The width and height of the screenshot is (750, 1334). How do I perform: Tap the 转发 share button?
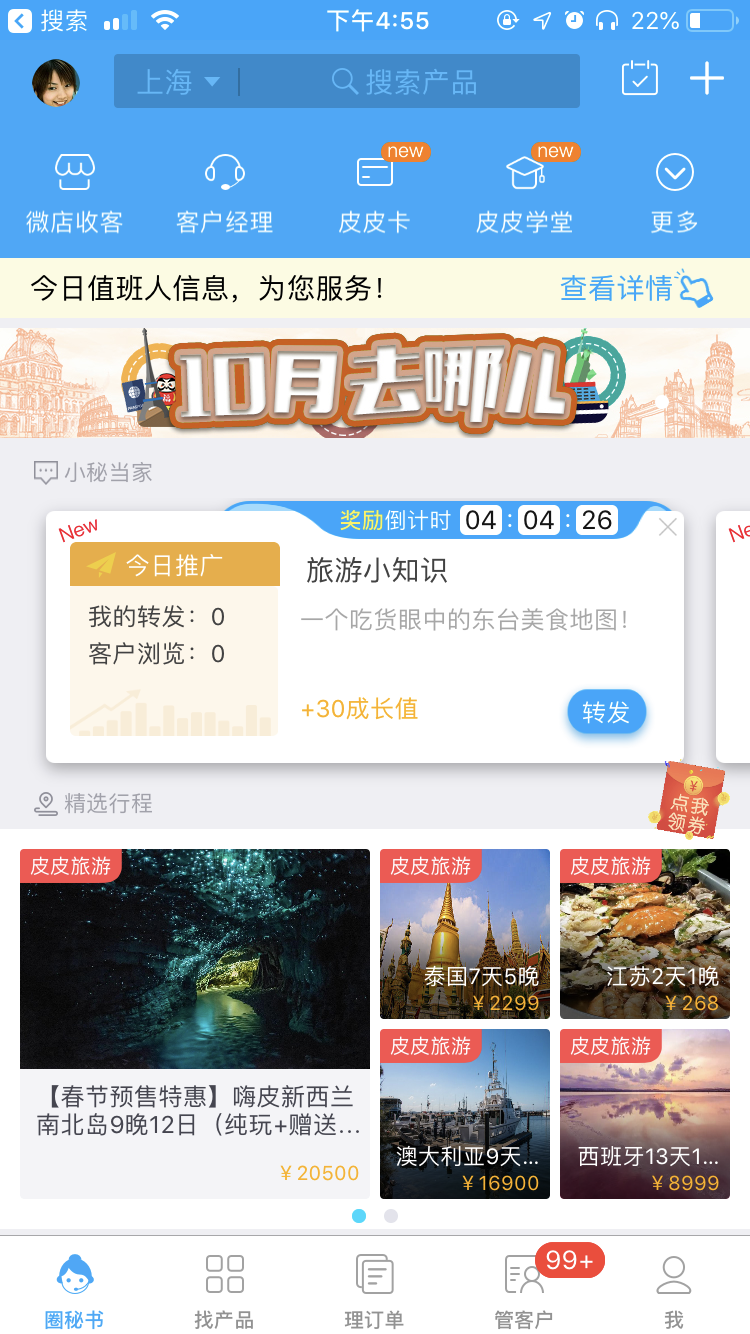coord(606,712)
